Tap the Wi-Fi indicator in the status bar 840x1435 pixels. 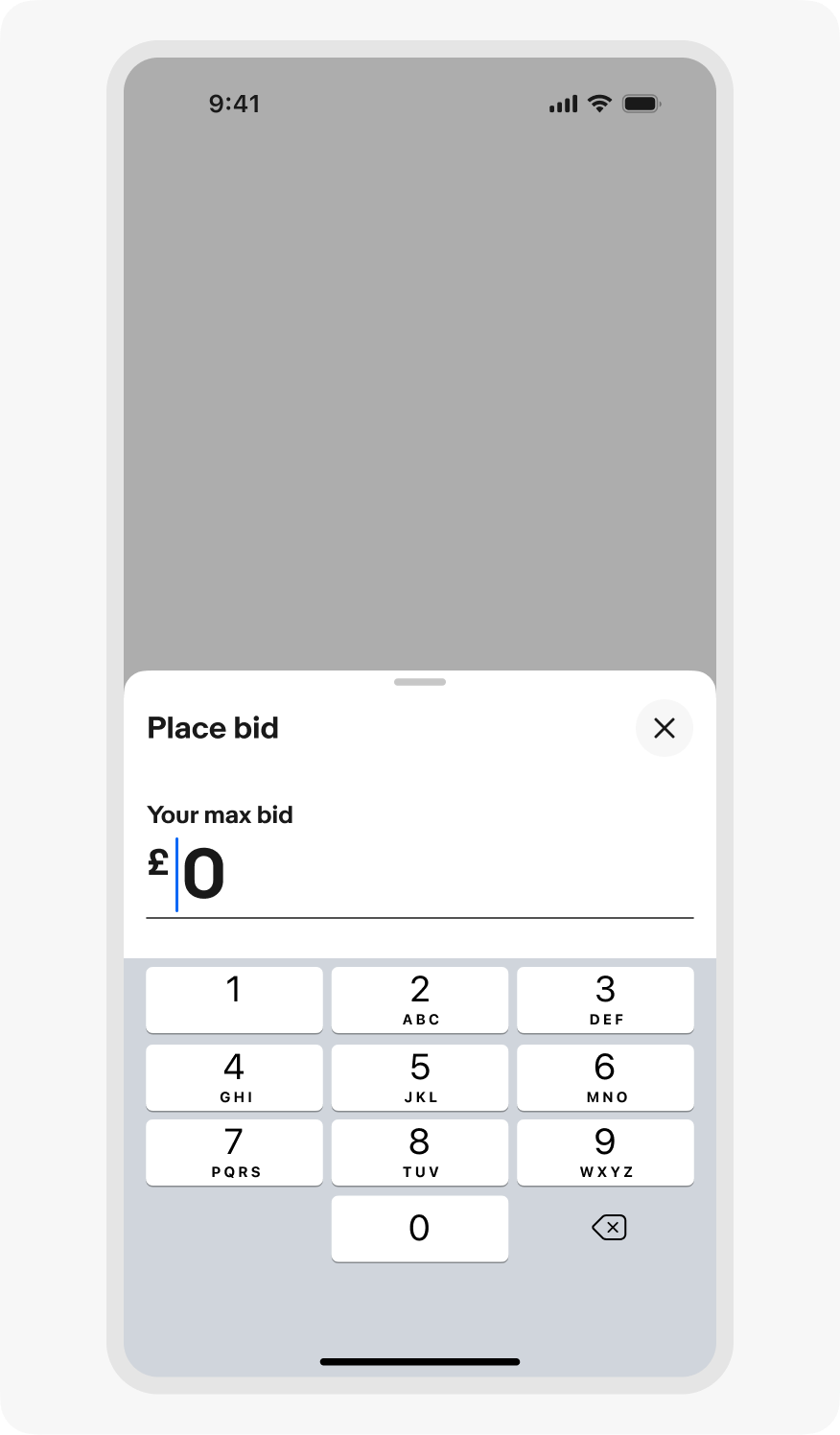coord(600,104)
